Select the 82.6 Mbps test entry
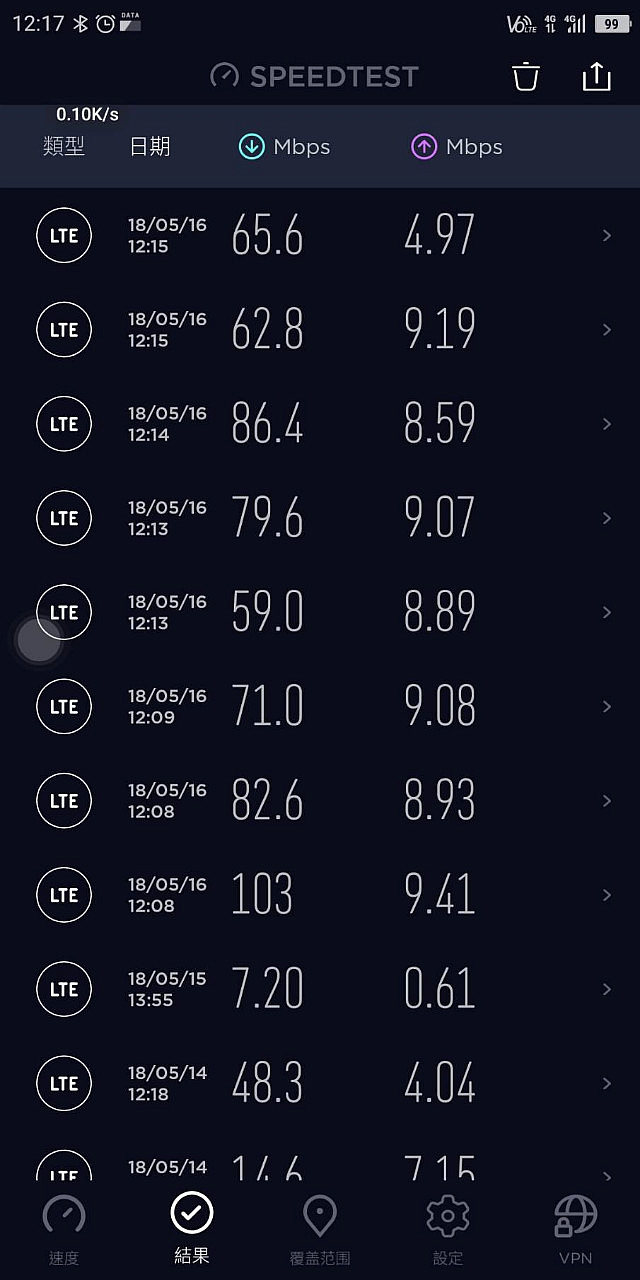Image resolution: width=640 pixels, height=1280 pixels. (x=320, y=800)
